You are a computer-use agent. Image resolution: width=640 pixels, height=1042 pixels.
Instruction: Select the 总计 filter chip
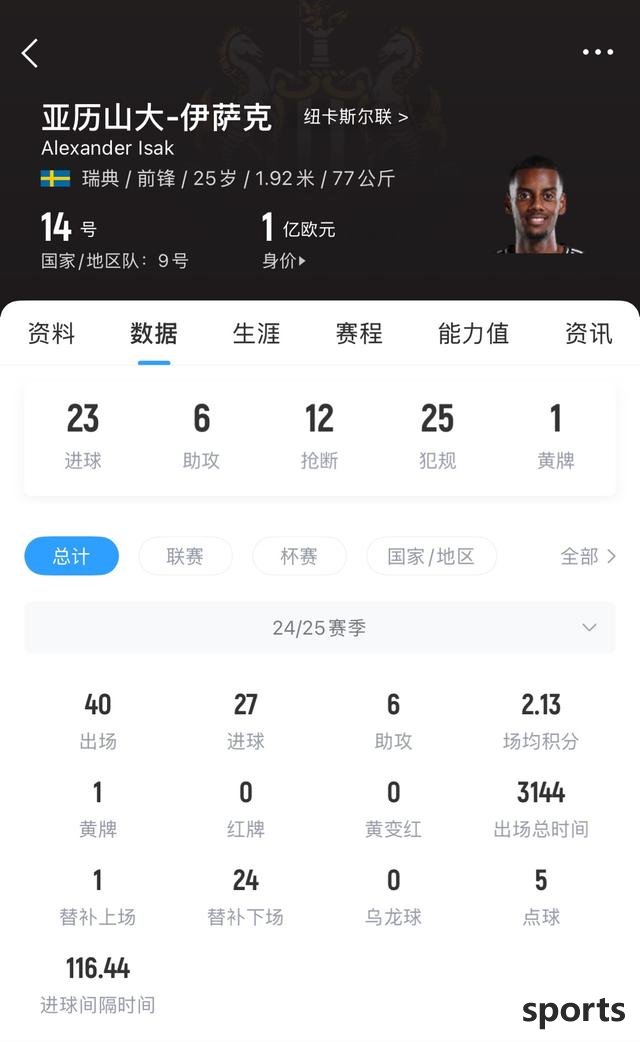point(71,556)
